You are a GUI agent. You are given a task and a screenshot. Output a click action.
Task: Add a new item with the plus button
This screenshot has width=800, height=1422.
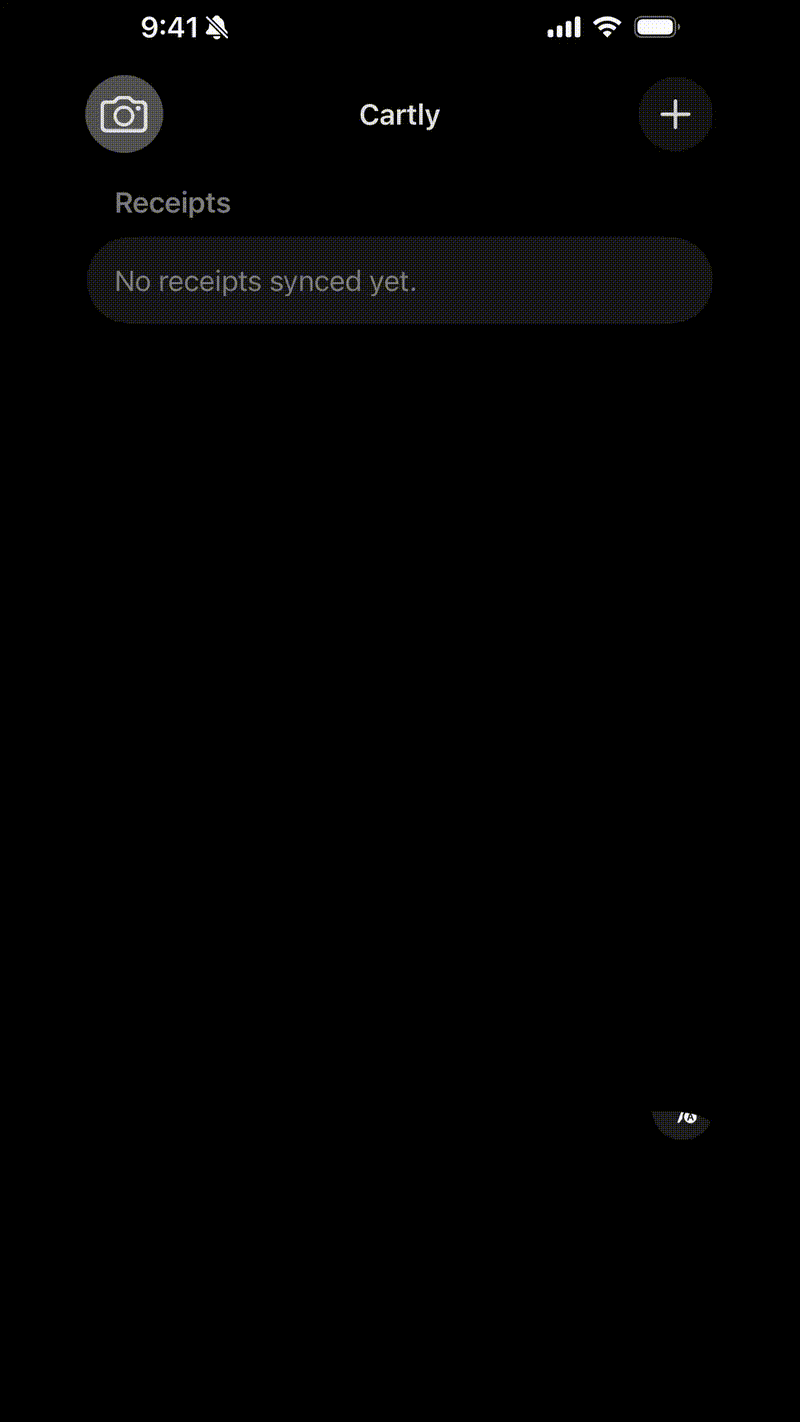(675, 115)
